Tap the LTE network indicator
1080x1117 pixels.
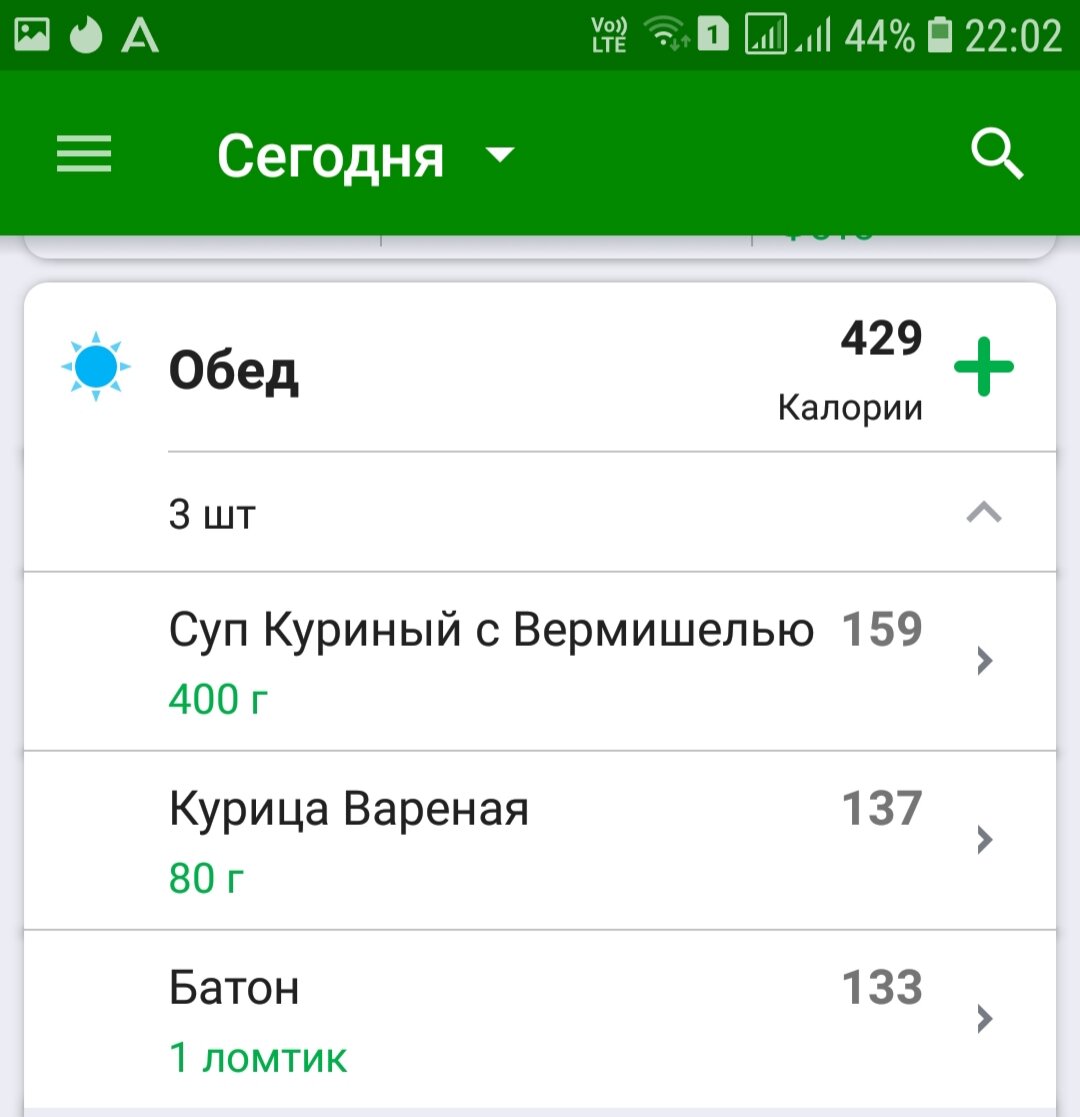point(609,33)
